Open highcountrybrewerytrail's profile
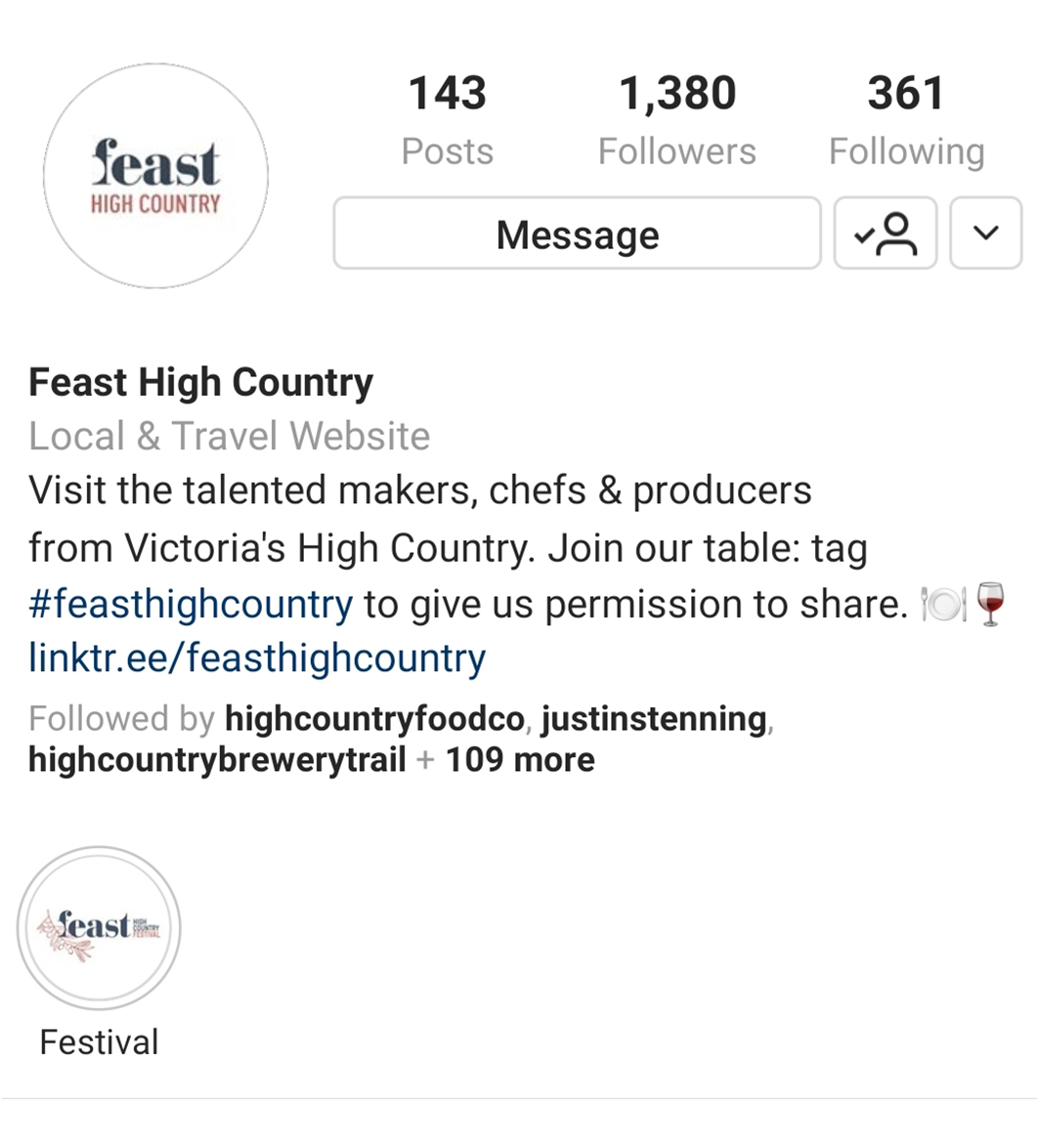 217,760
